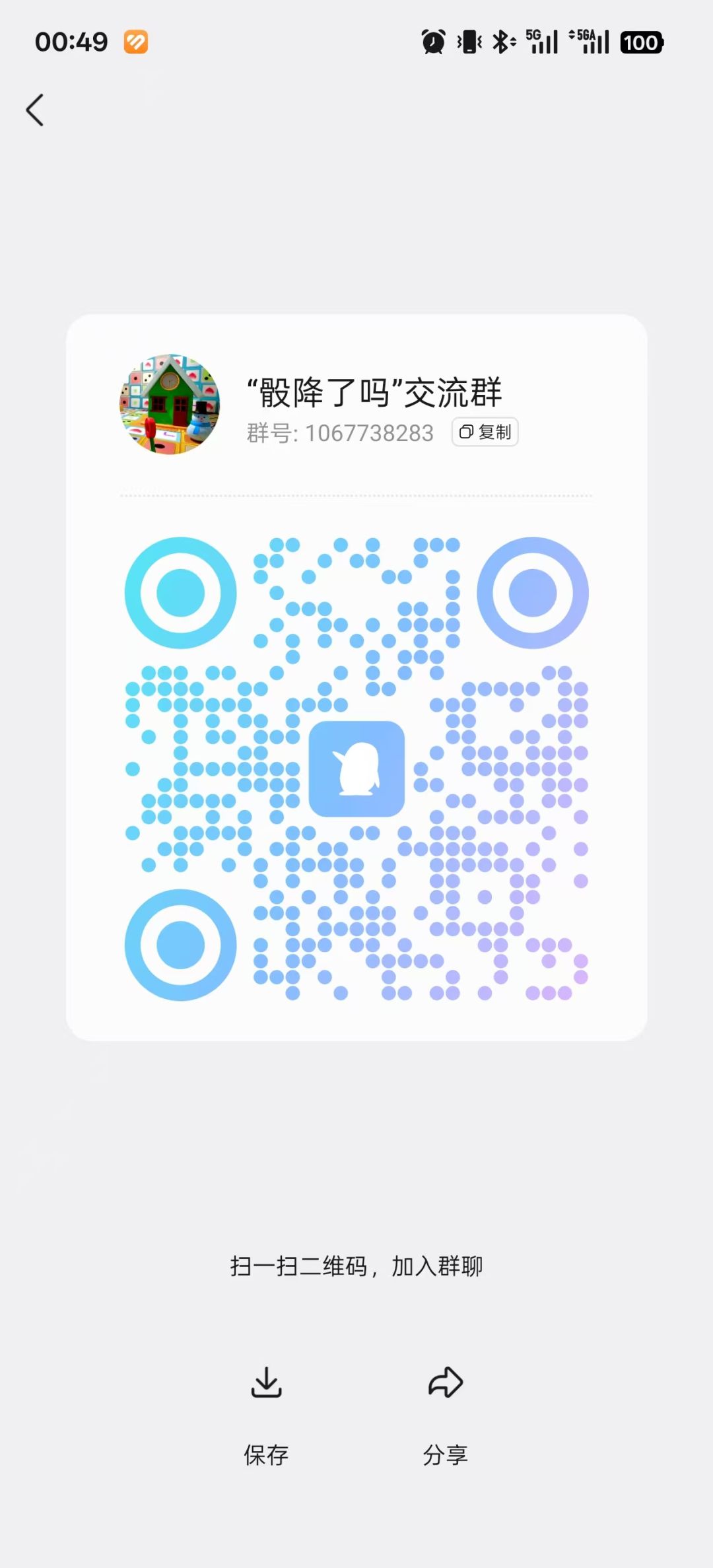This screenshot has width=713, height=1568.
Task: Tap the orange app icon next to the clock
Action: coord(135,41)
